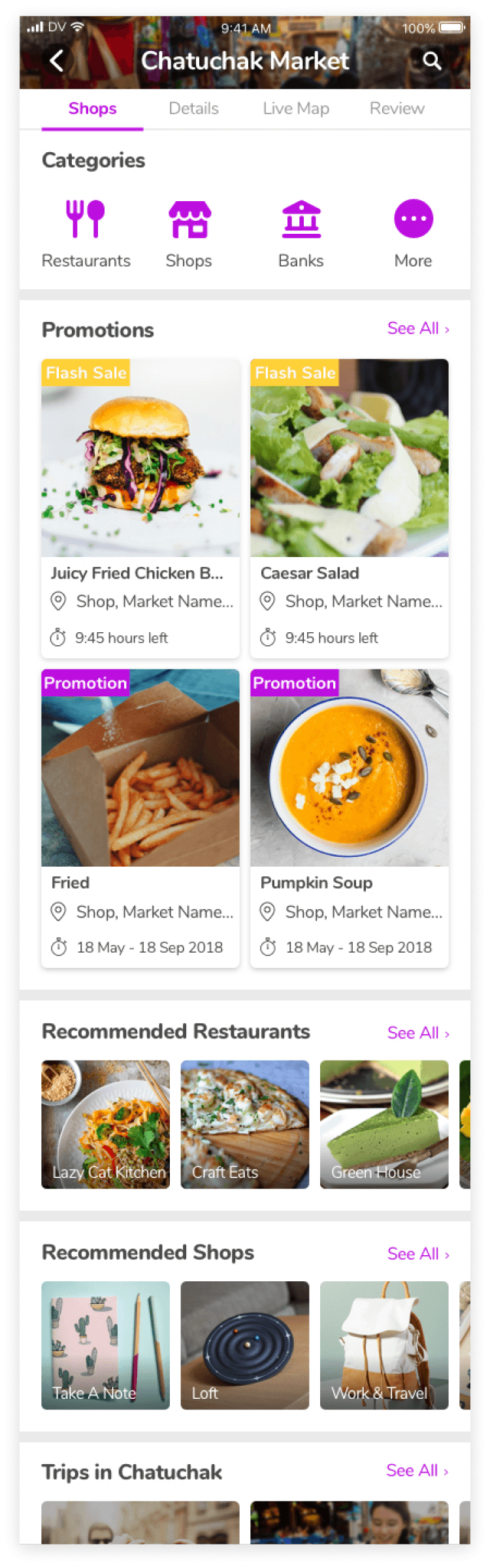See all Promotions
Image resolution: width=490 pixels, height=1568 pixels.
pyautogui.click(x=418, y=328)
